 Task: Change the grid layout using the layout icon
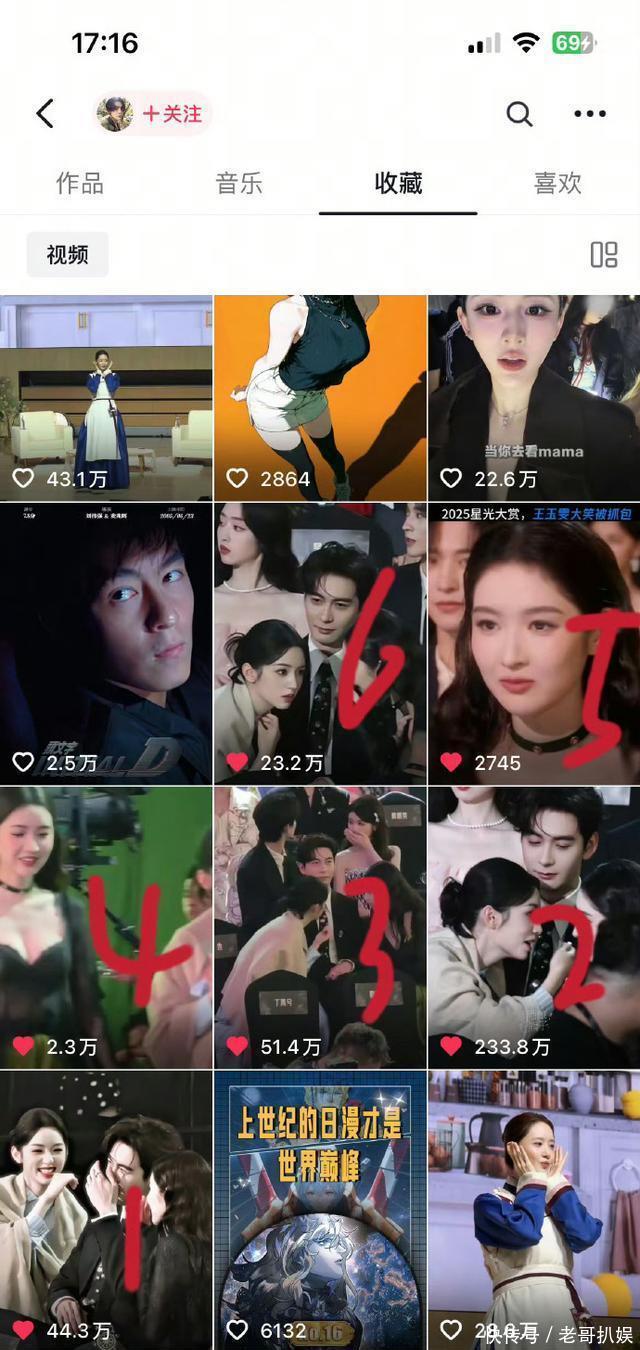[x=603, y=255]
